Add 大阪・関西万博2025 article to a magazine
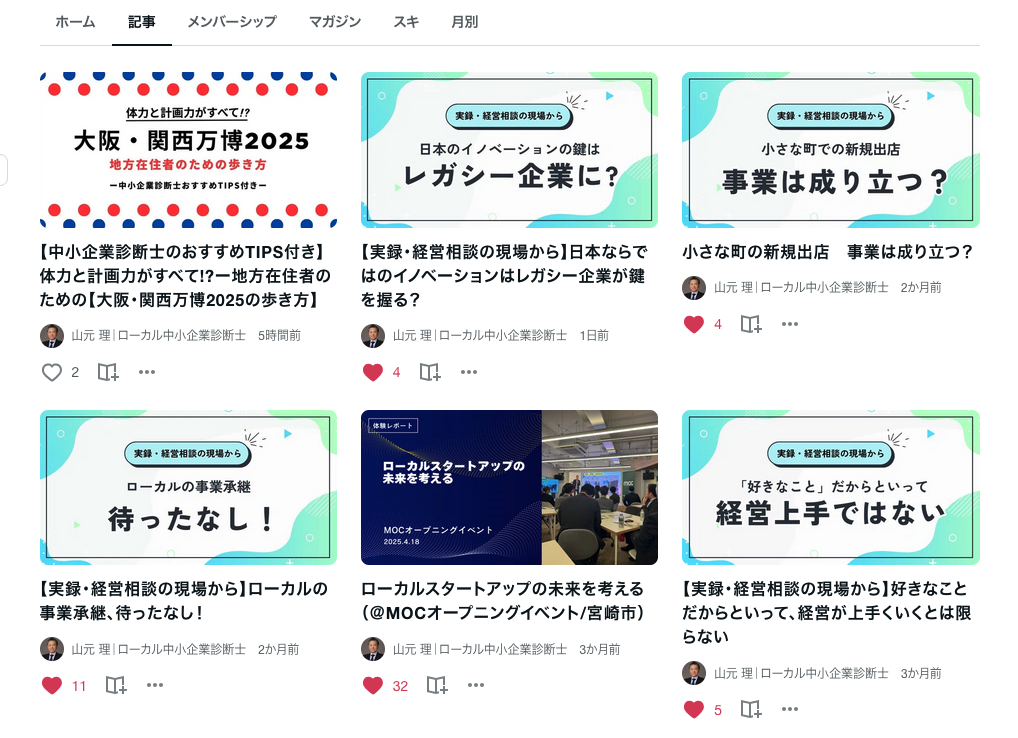The height and width of the screenshot is (738, 1018). click(108, 372)
